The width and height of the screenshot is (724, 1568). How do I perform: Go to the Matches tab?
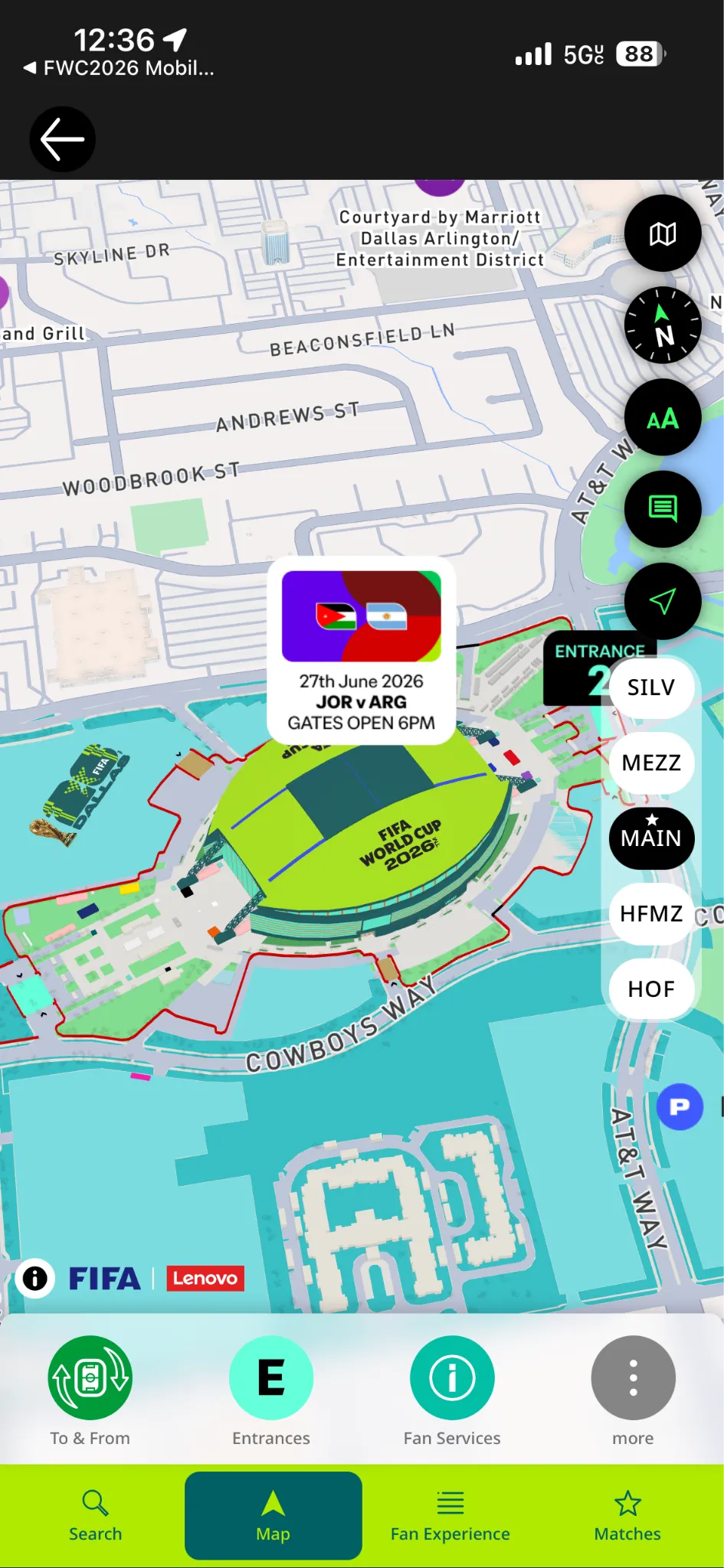point(627,1516)
